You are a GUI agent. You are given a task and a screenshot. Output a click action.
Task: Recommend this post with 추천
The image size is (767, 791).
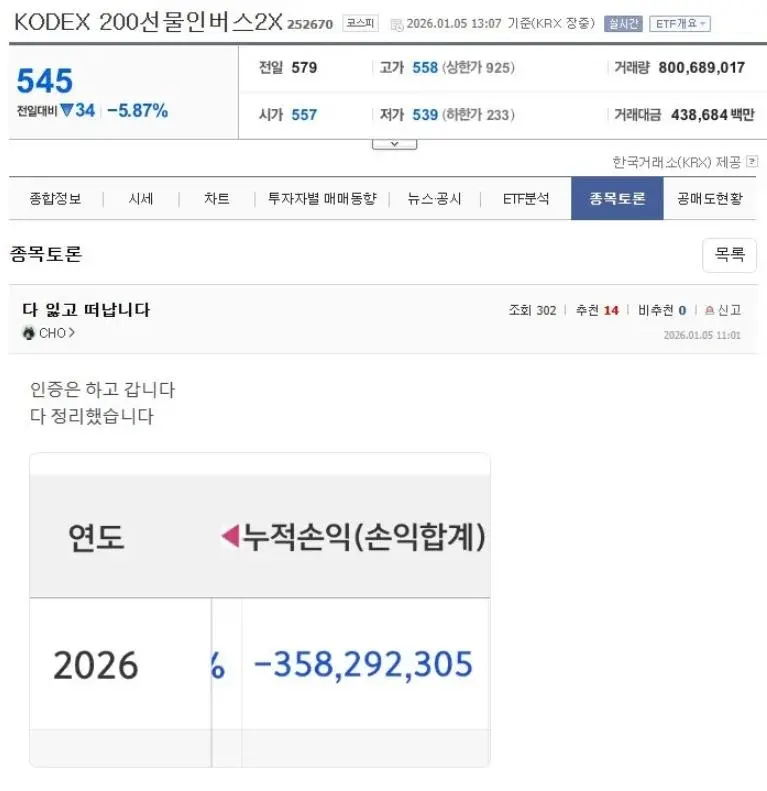tap(597, 311)
